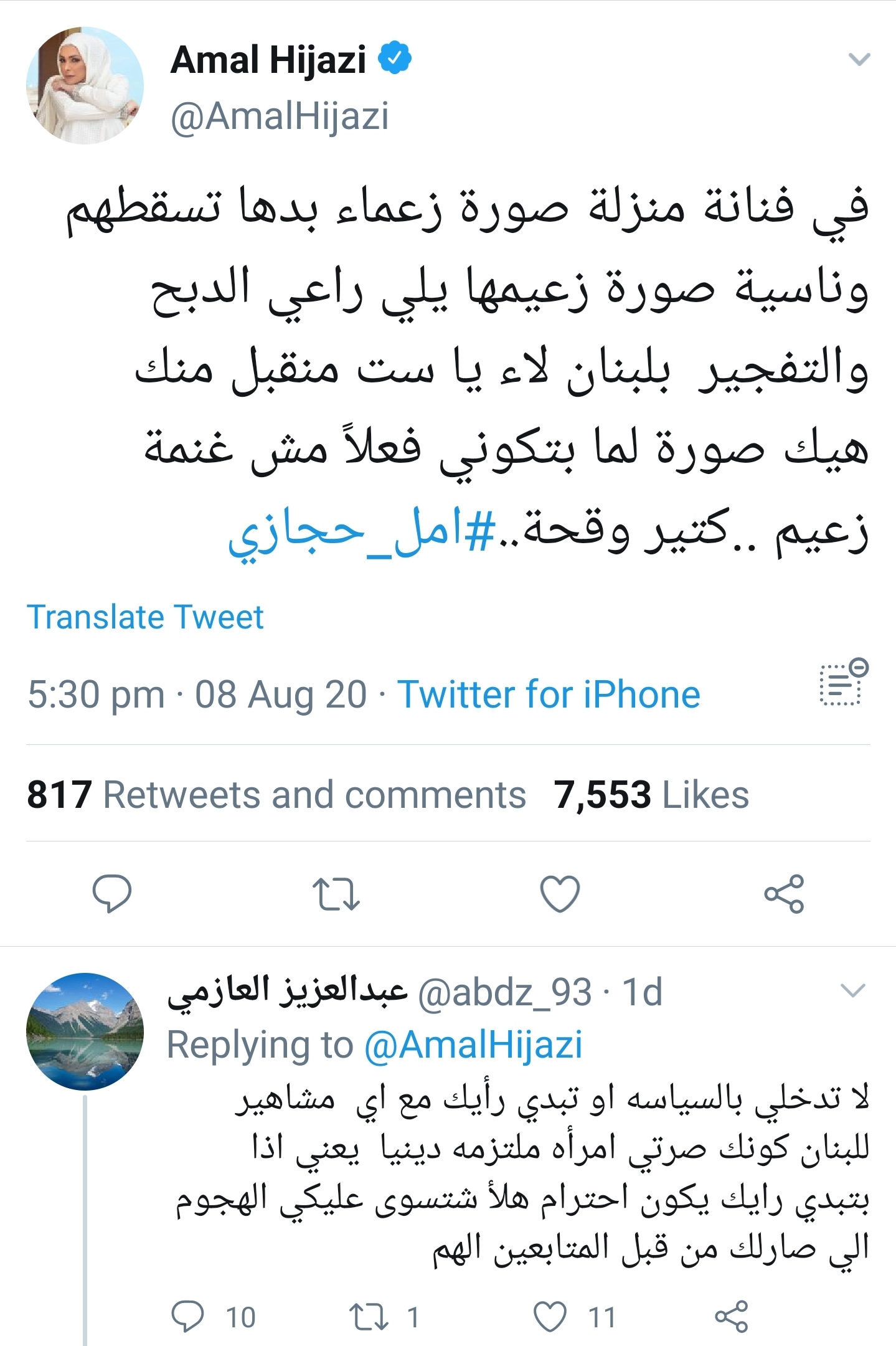Expand options chevron on @abdz_93's reply
The height and width of the screenshot is (1346, 896).
[852, 990]
